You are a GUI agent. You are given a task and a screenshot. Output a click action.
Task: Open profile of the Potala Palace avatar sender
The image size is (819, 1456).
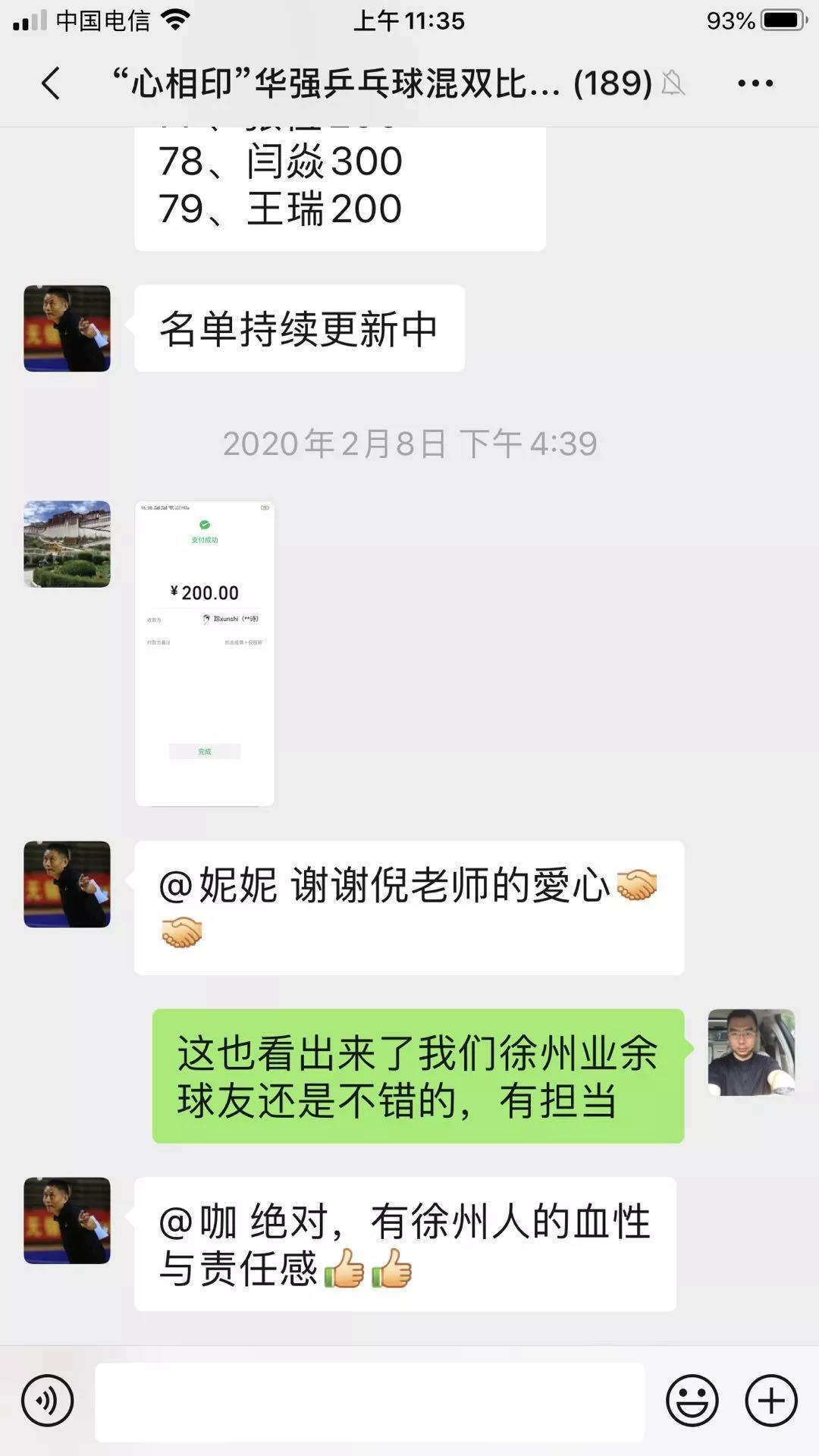pyautogui.click(x=67, y=544)
